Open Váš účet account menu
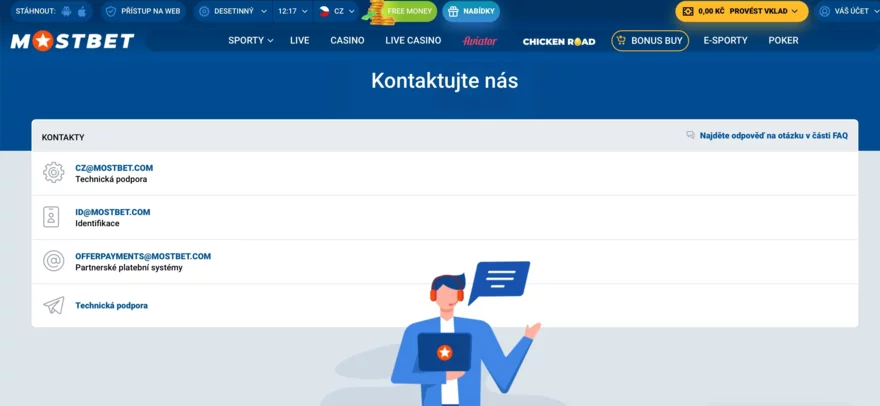Viewport: 880px width, 406px height. tap(845, 12)
